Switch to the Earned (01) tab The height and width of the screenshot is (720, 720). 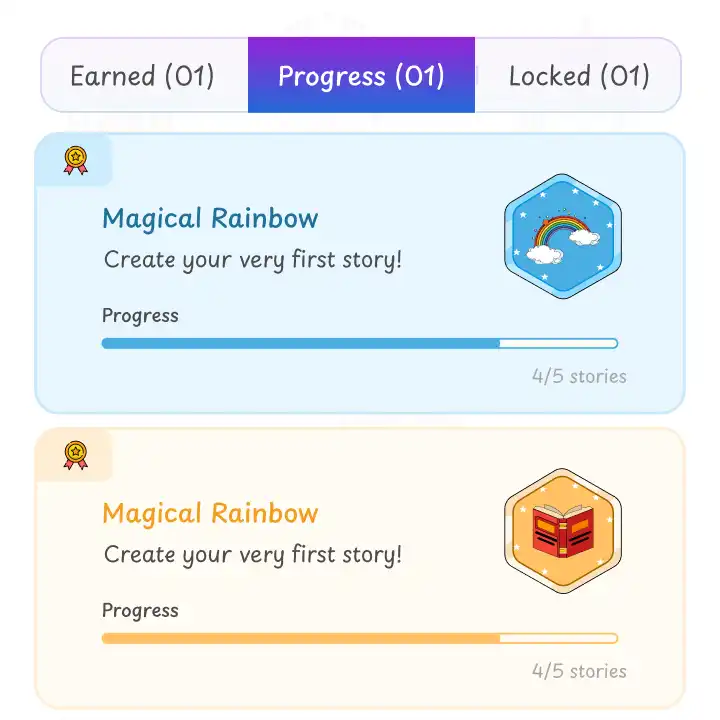[143, 76]
